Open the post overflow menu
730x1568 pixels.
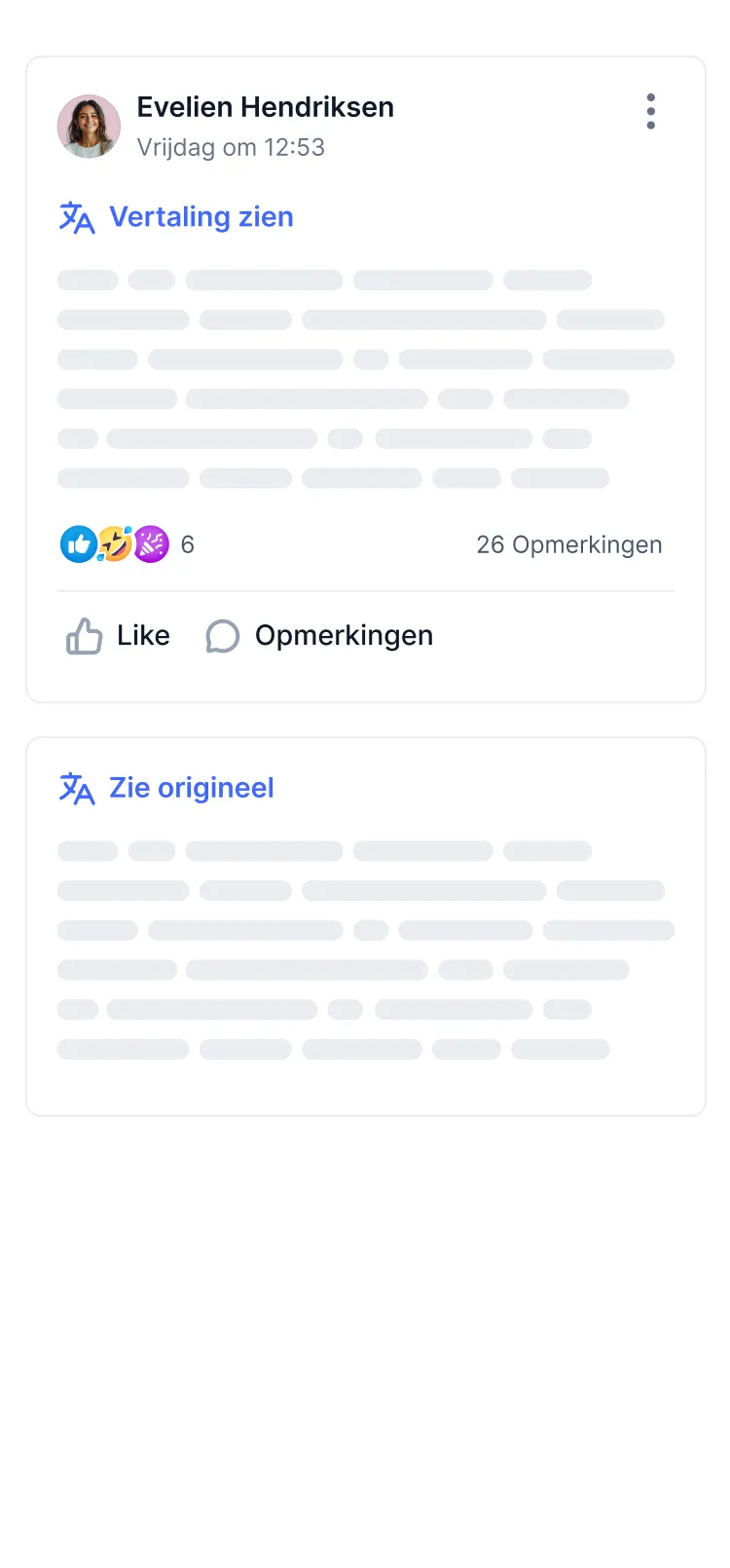coord(651,112)
